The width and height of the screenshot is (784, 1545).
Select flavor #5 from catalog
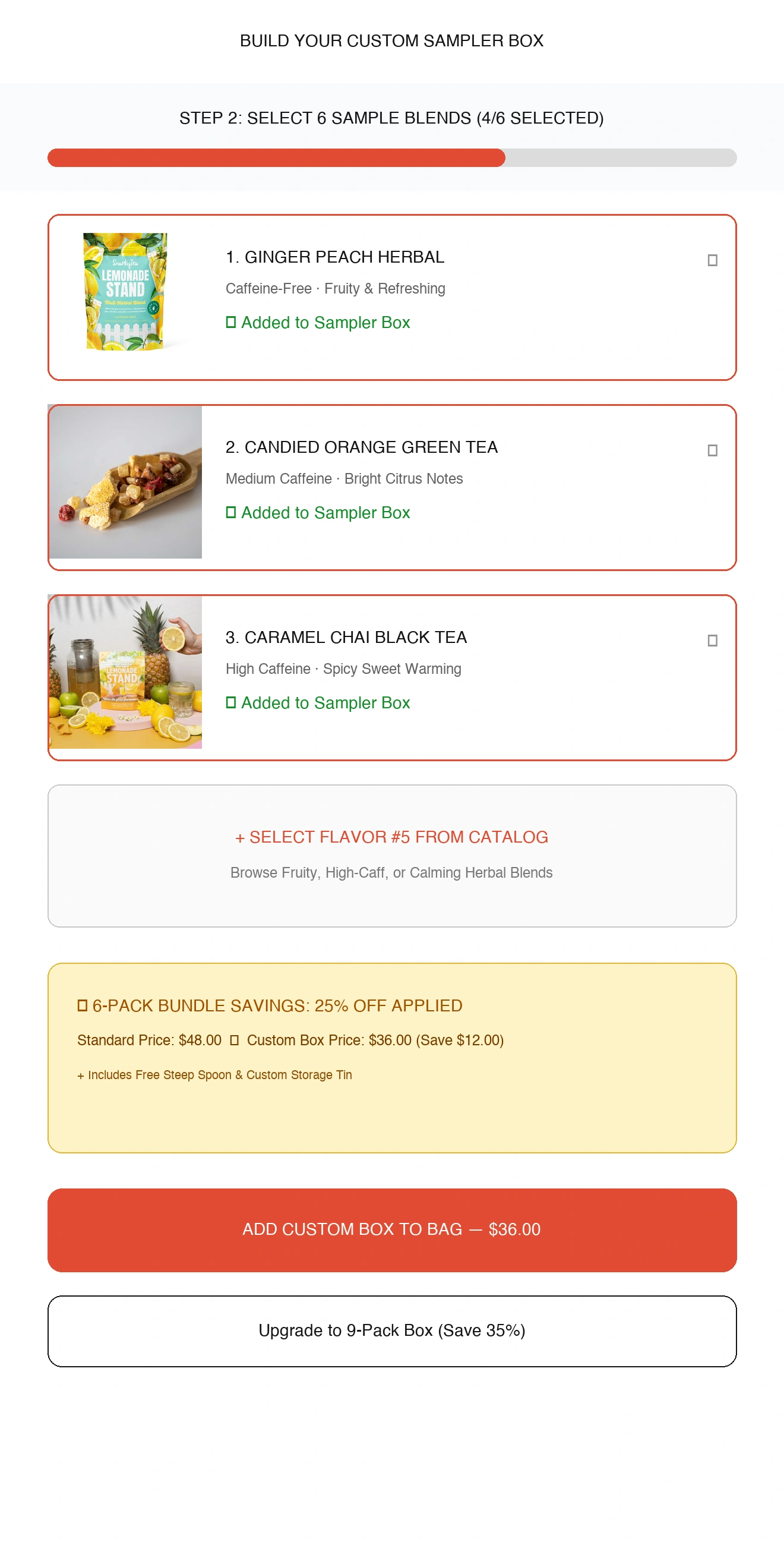click(x=392, y=856)
